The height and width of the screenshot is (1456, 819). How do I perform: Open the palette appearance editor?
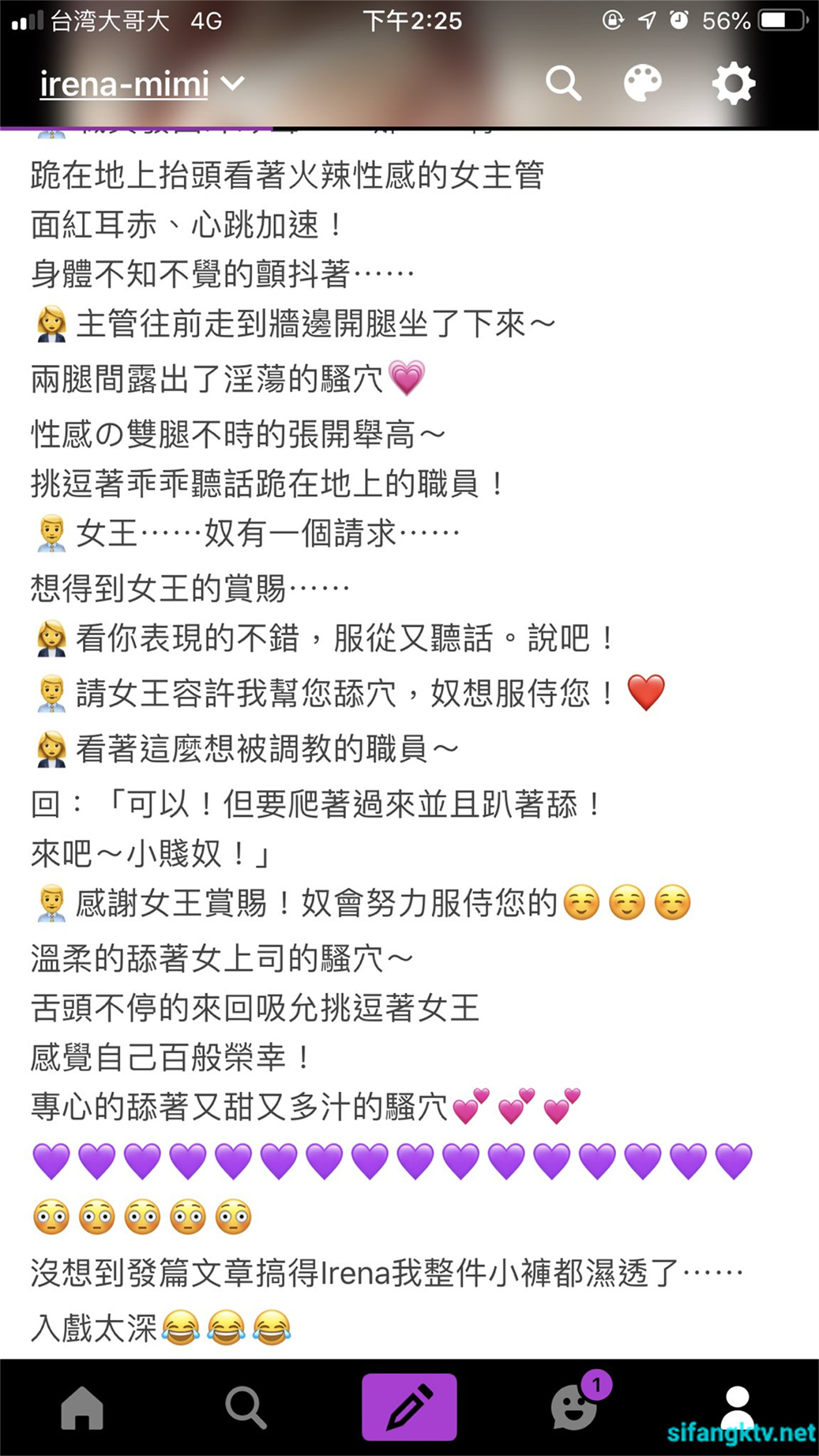coord(643,83)
